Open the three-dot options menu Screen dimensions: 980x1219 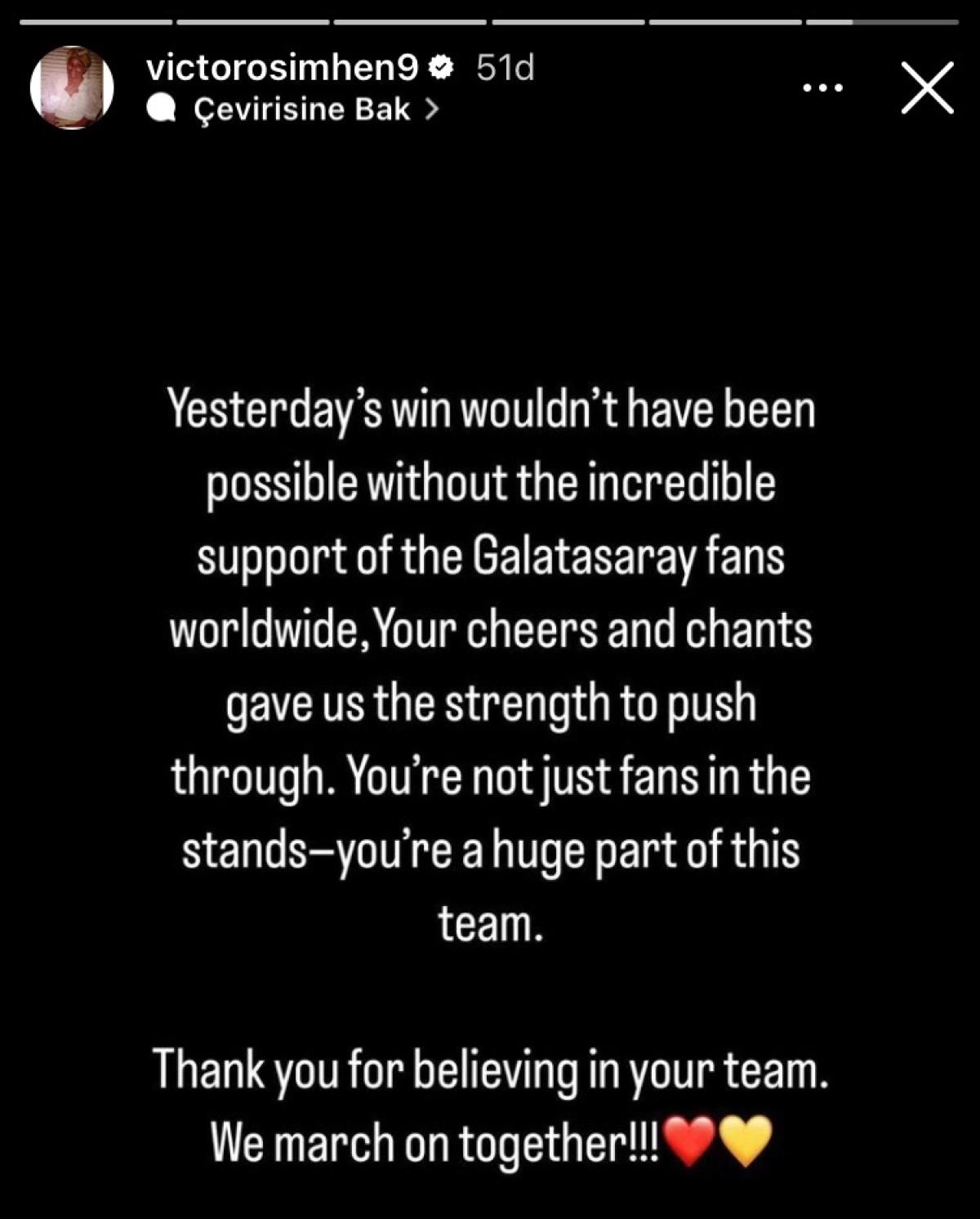point(822,87)
